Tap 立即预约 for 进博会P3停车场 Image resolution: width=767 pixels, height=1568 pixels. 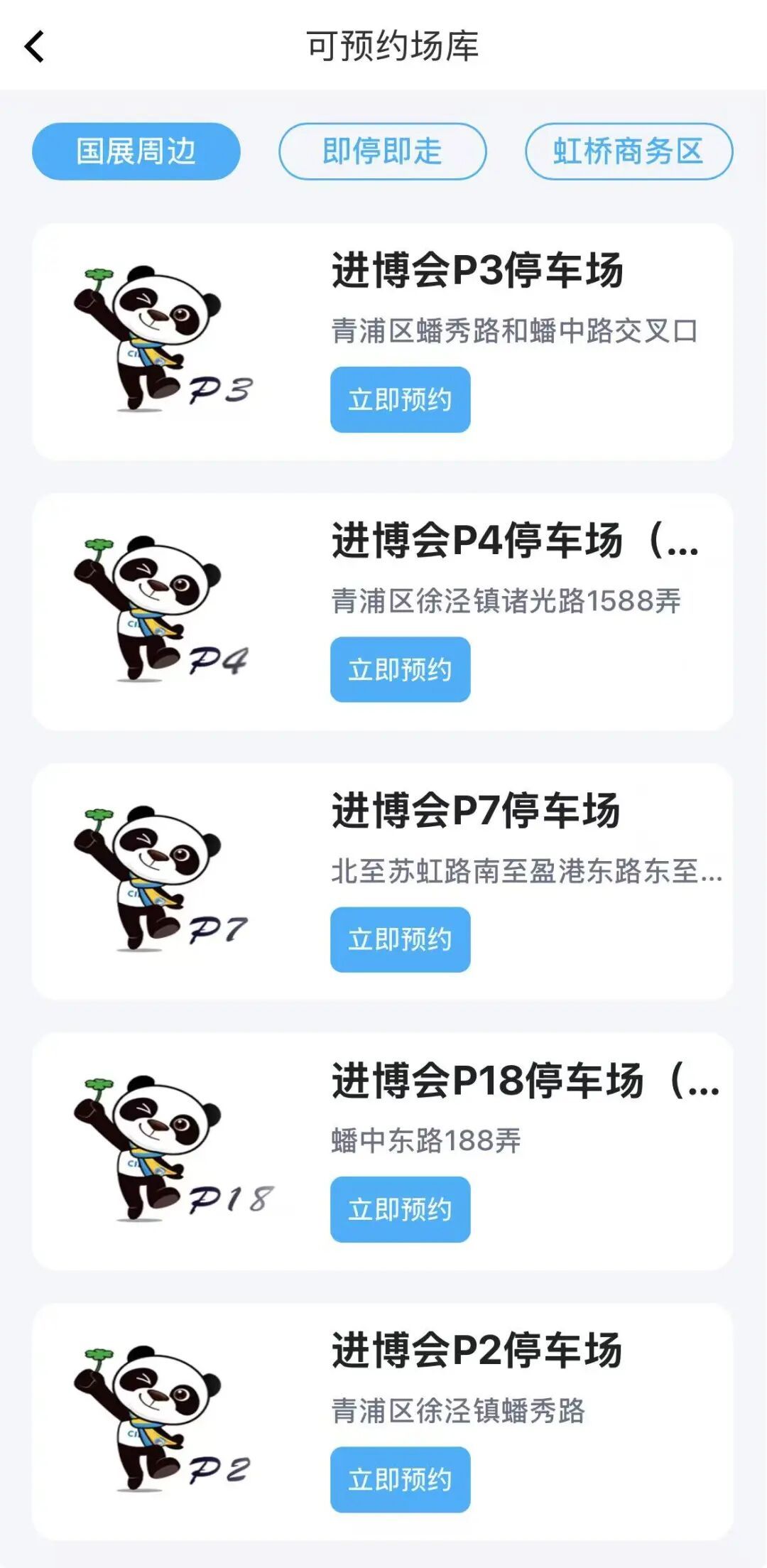(400, 399)
